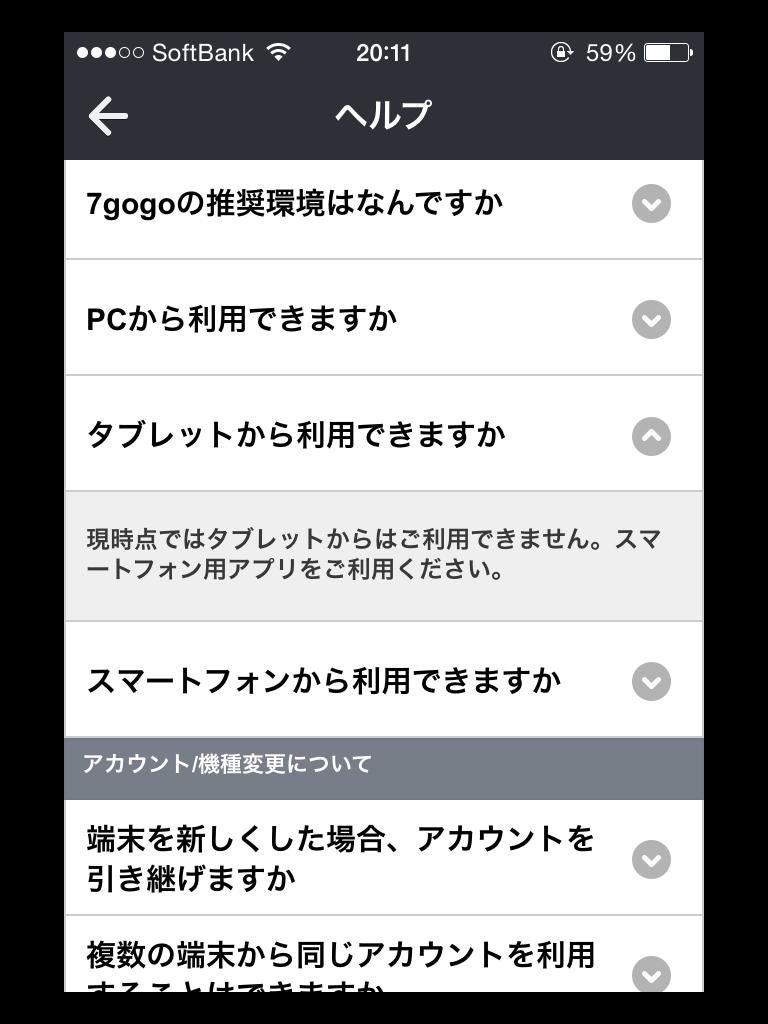Image resolution: width=768 pixels, height=1024 pixels.
Task: Open the smartphone usage question chevron
Action: [x=652, y=681]
